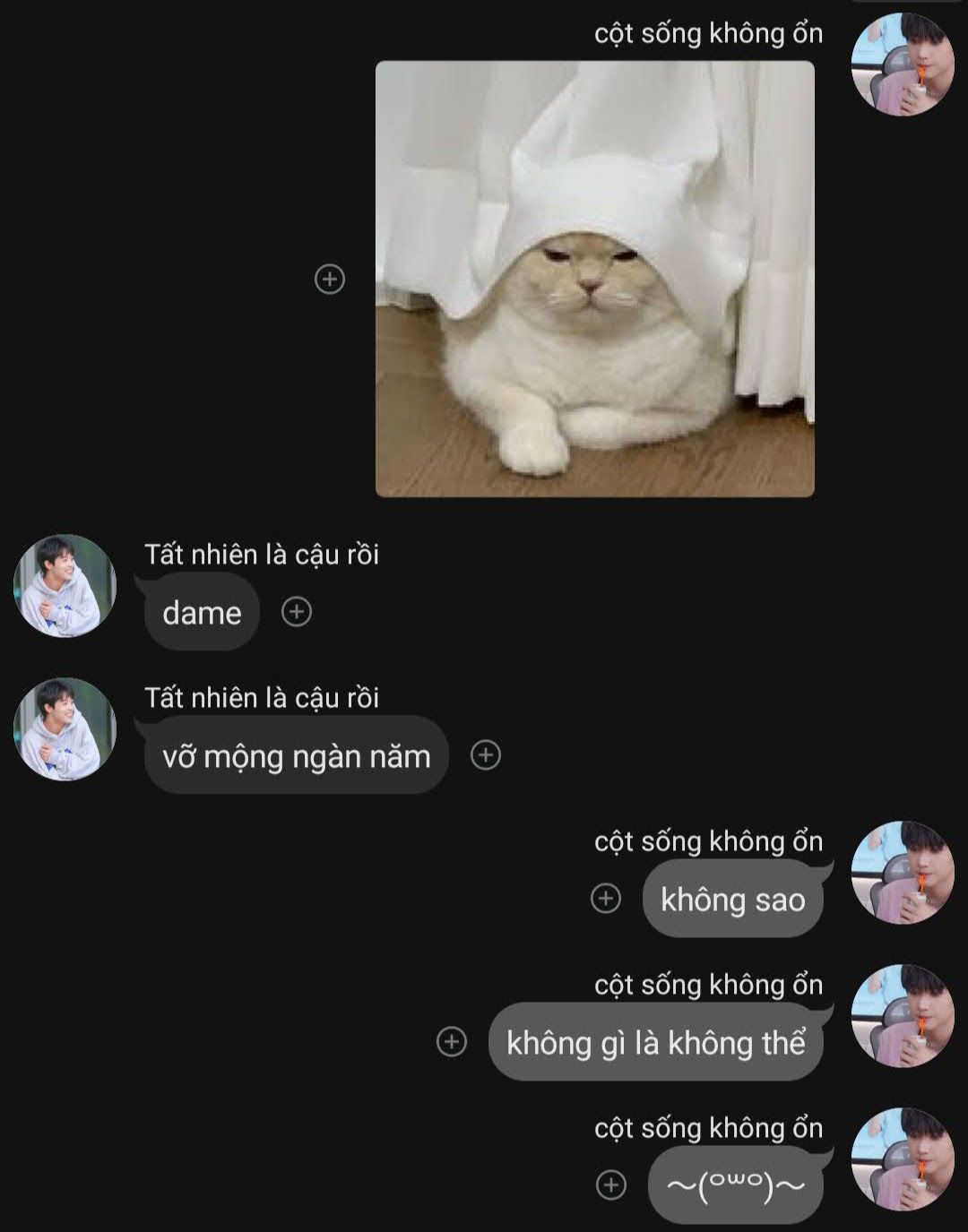Open avatar beside "không sao" message
Screen dimensions: 968x1232
point(903,872)
